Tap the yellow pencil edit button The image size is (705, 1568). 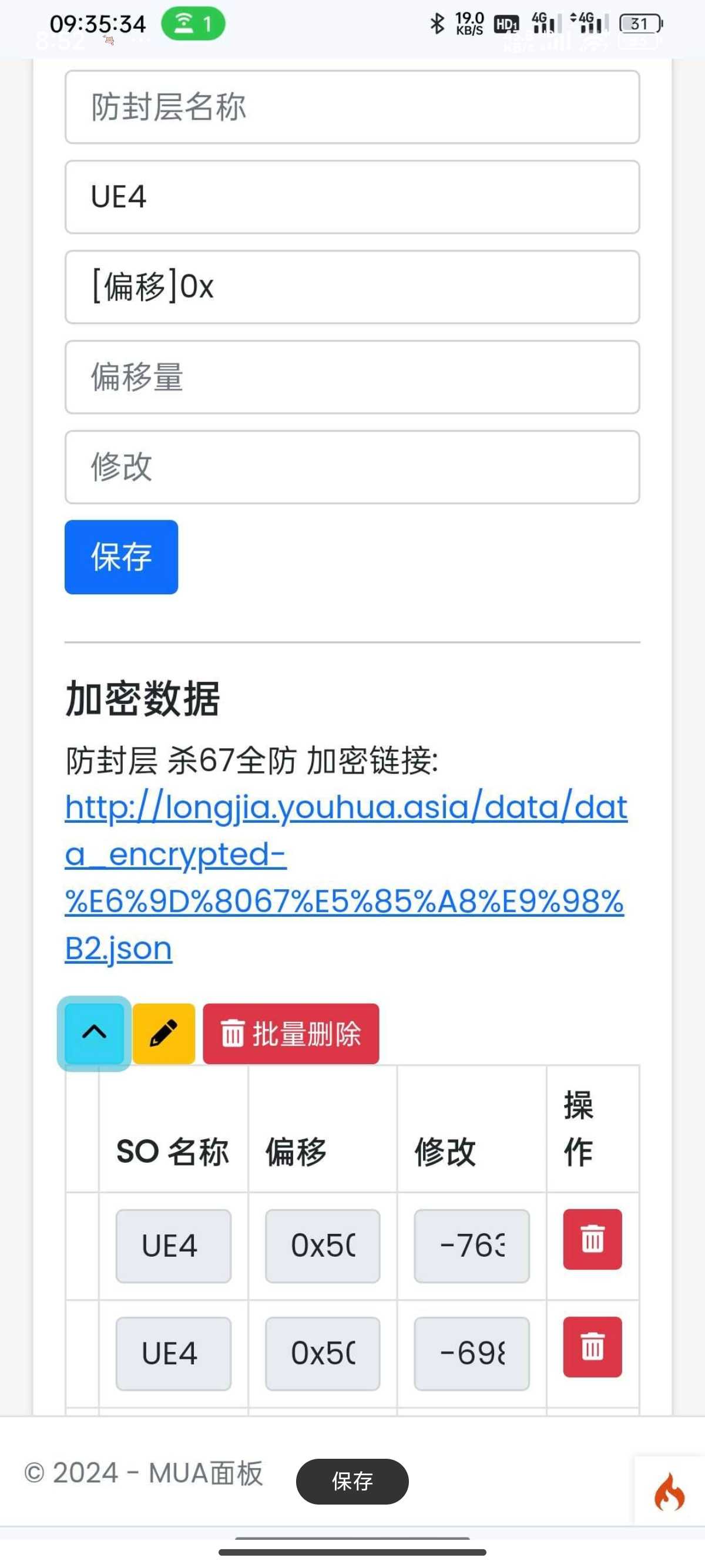(164, 1034)
